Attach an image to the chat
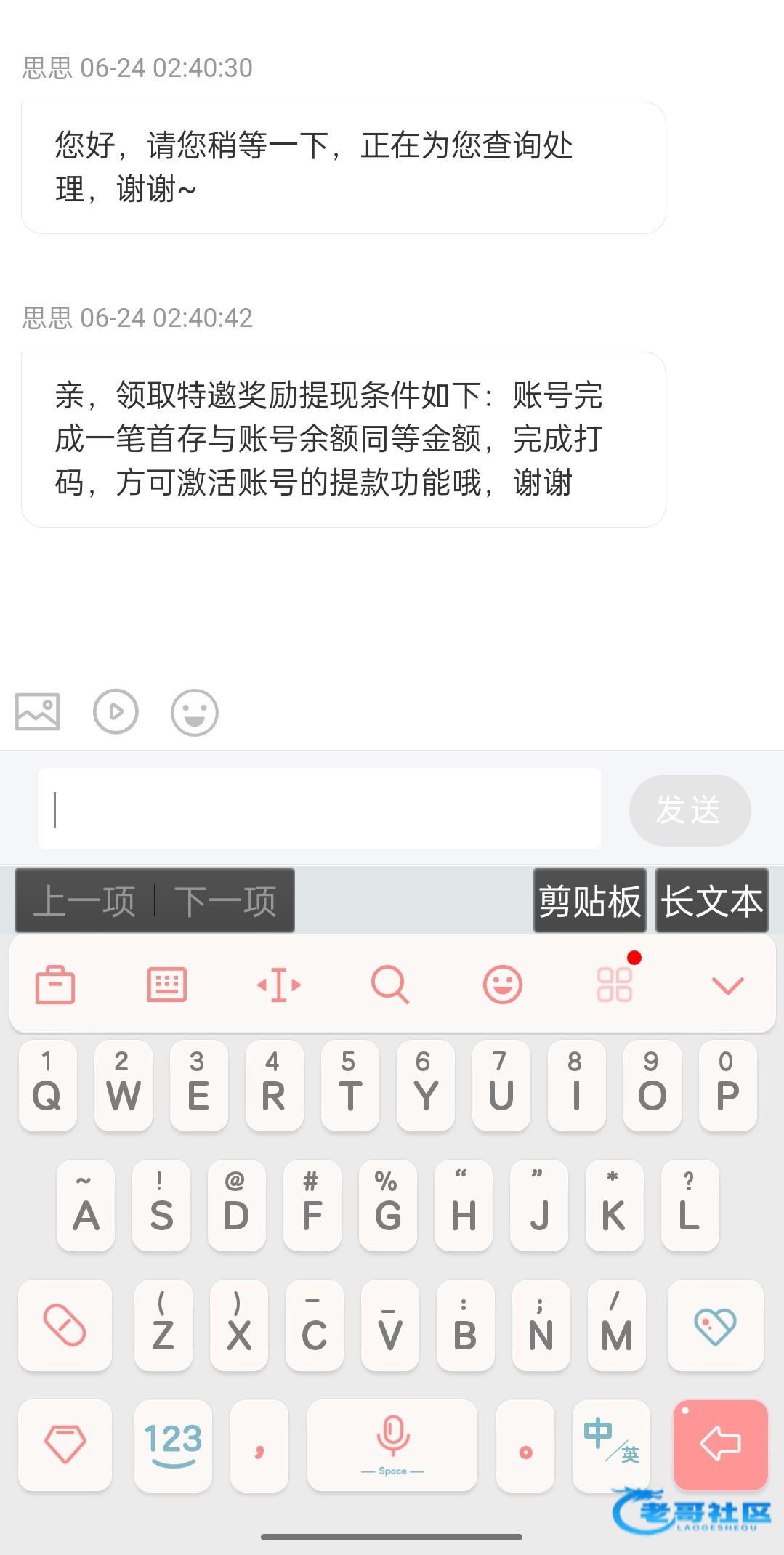Image resolution: width=784 pixels, height=1555 pixels. 38,711
